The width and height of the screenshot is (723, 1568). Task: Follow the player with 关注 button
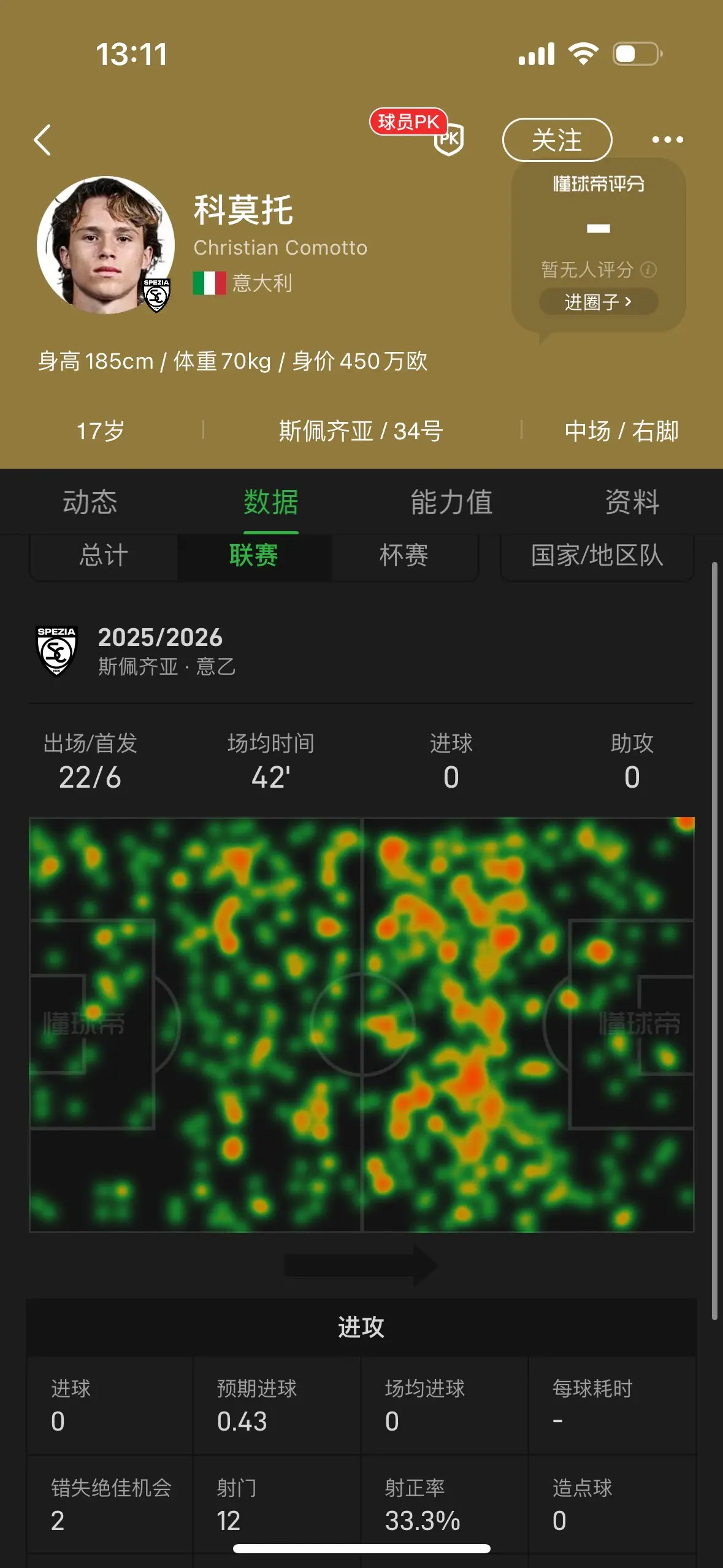557,140
